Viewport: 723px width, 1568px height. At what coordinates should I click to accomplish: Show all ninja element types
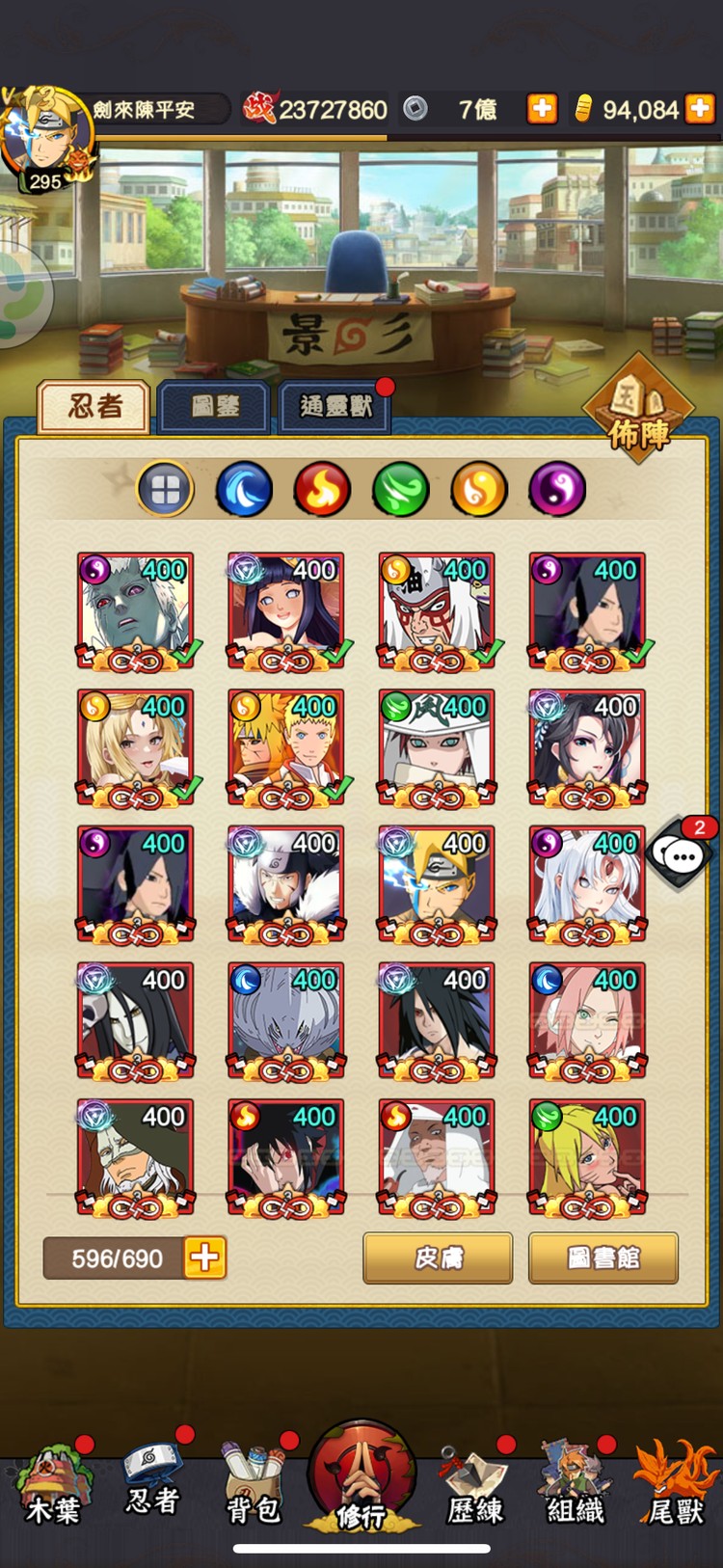[x=165, y=489]
